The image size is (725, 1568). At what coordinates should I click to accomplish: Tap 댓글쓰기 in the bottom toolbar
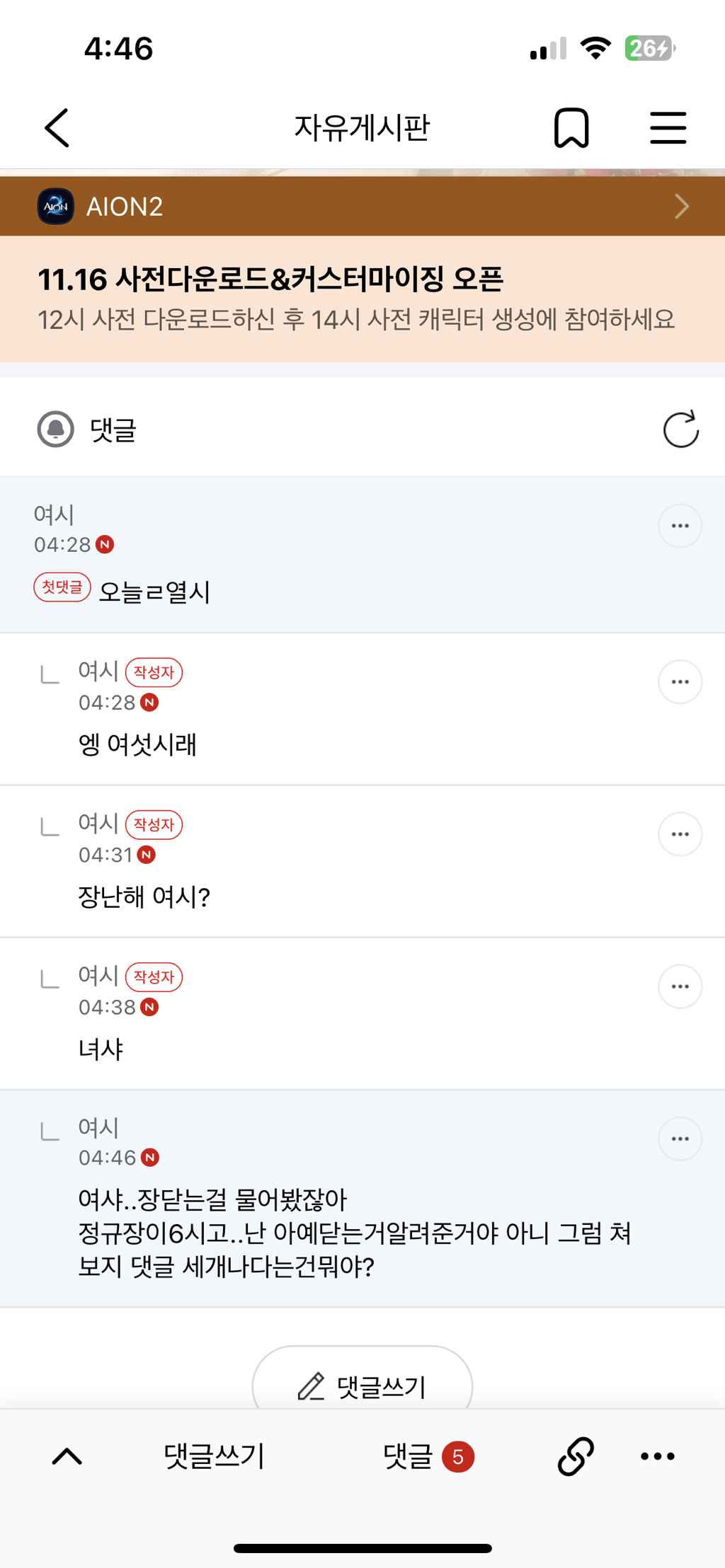214,1456
